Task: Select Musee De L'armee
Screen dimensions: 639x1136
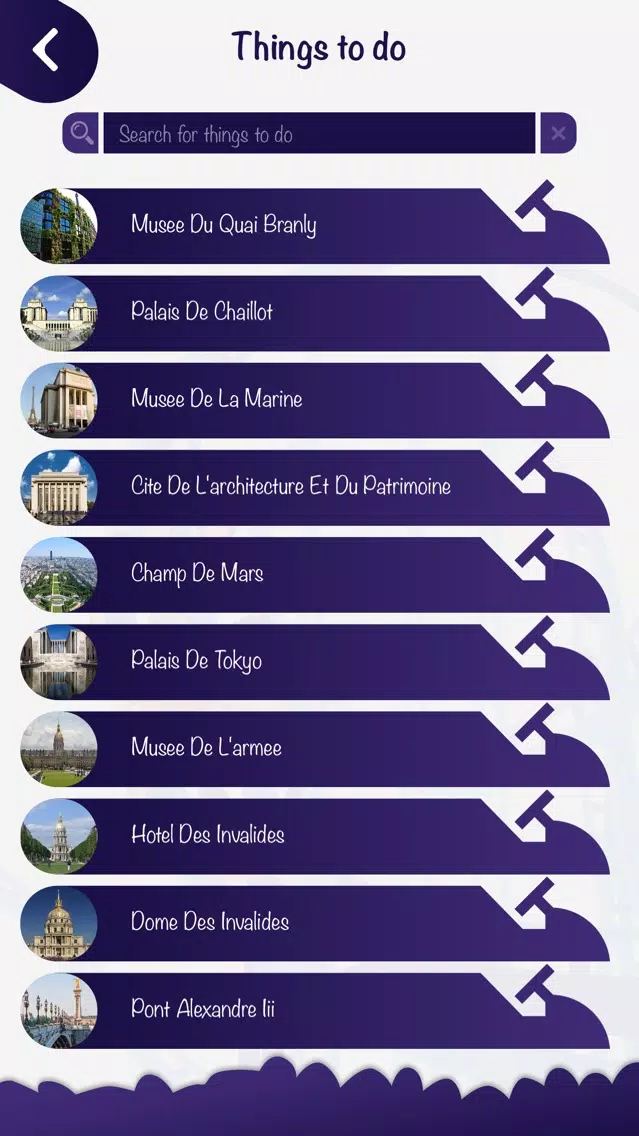Action: point(314,748)
